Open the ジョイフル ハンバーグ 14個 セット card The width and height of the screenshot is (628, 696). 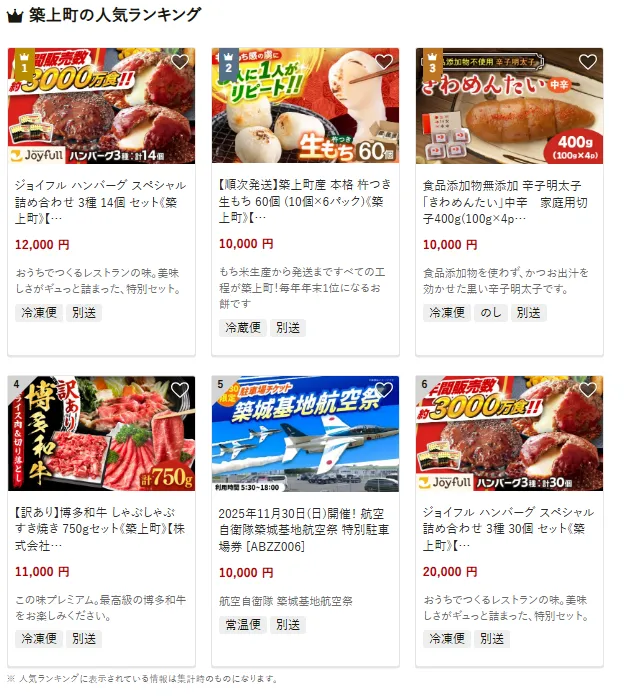pos(101,200)
